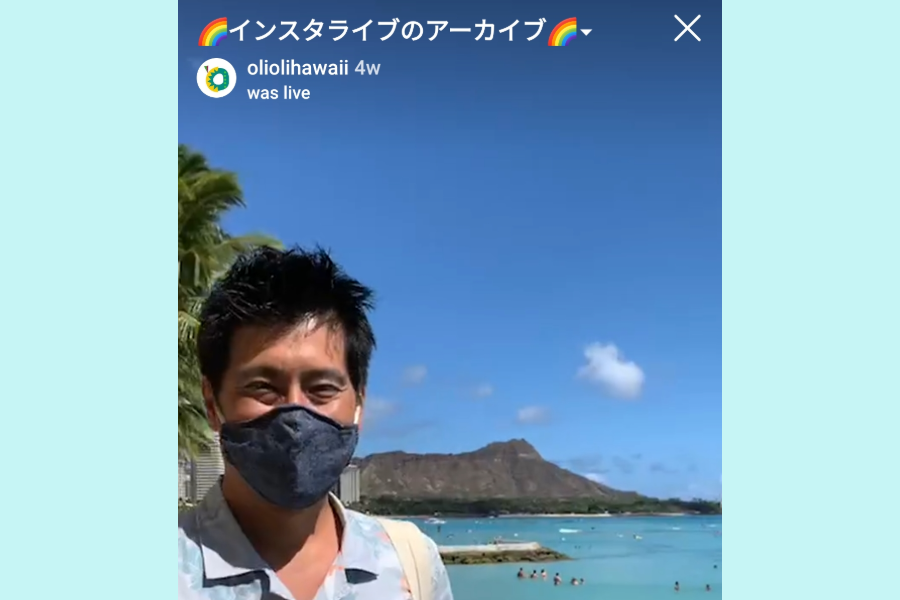Open the oliolihawaii username link

297,68
